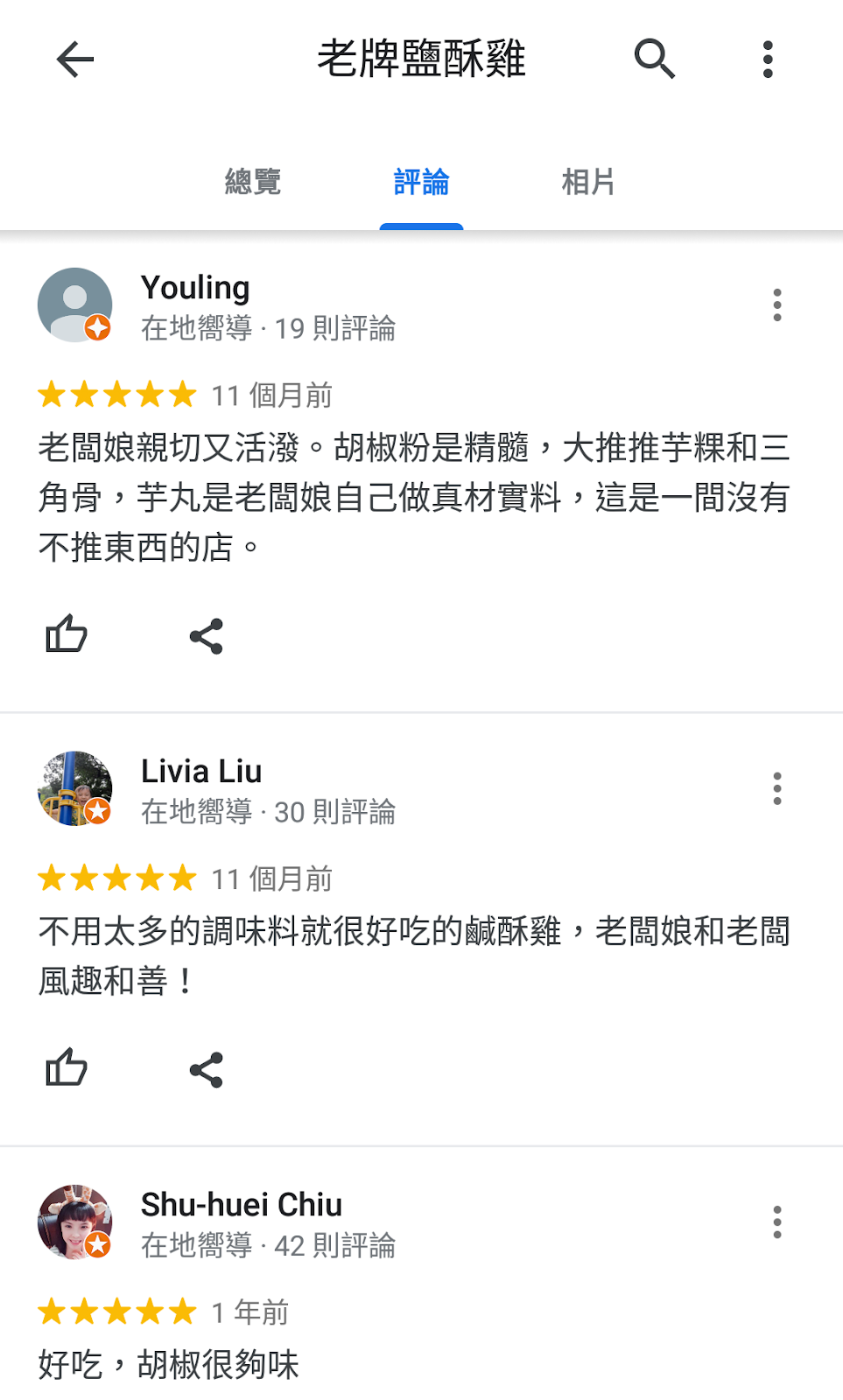Image resolution: width=843 pixels, height=1400 pixels.
Task: Select the 評論 tab
Action: click(x=421, y=182)
